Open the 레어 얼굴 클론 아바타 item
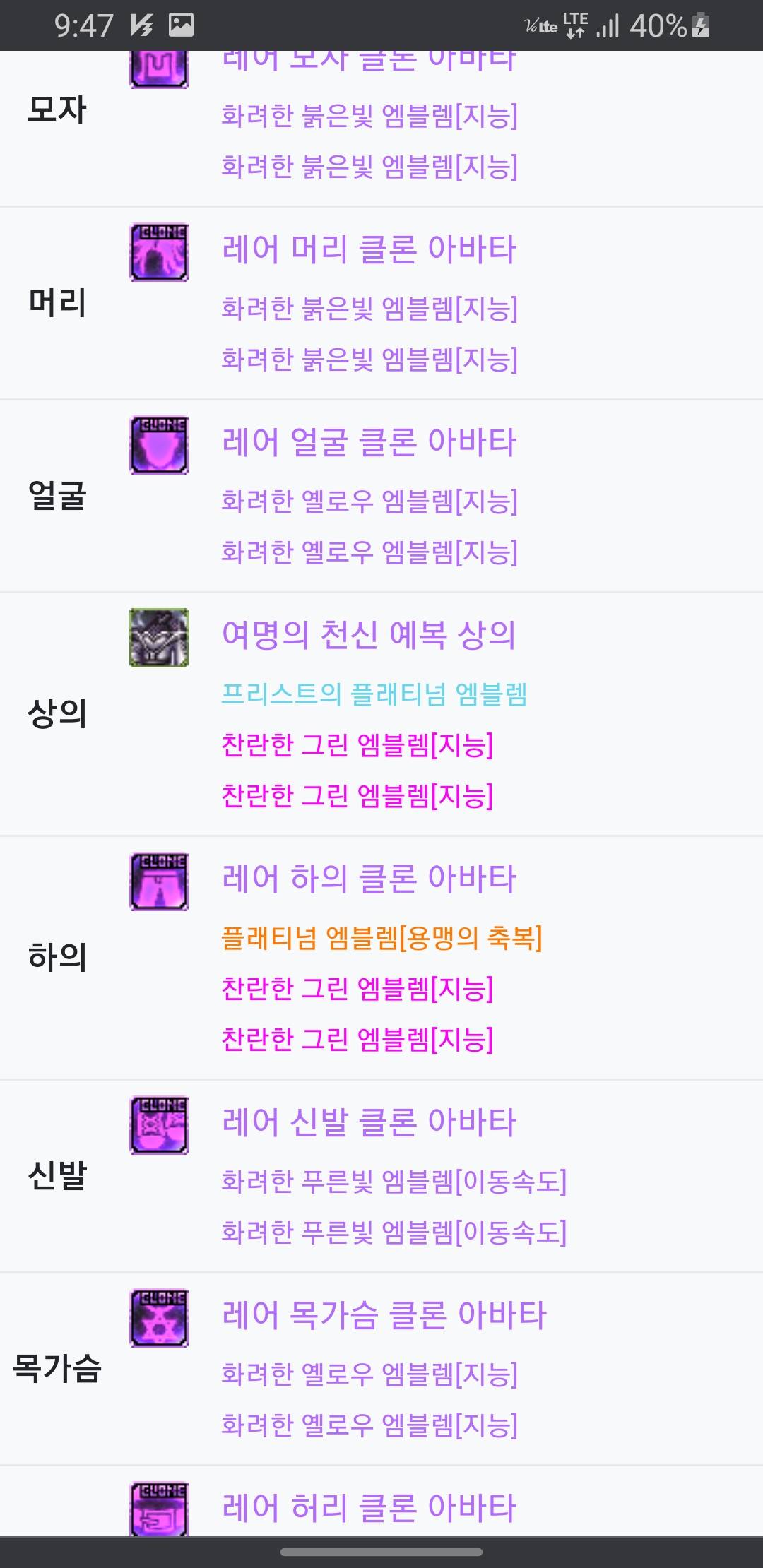763x1568 pixels. (x=369, y=442)
